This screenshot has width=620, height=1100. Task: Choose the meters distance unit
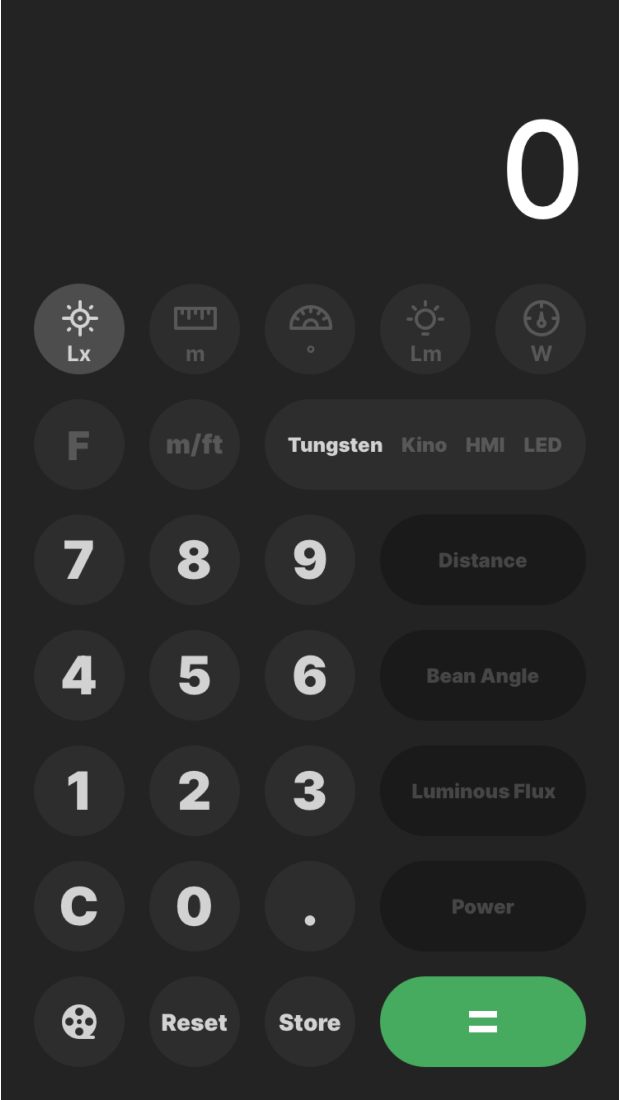(195, 329)
